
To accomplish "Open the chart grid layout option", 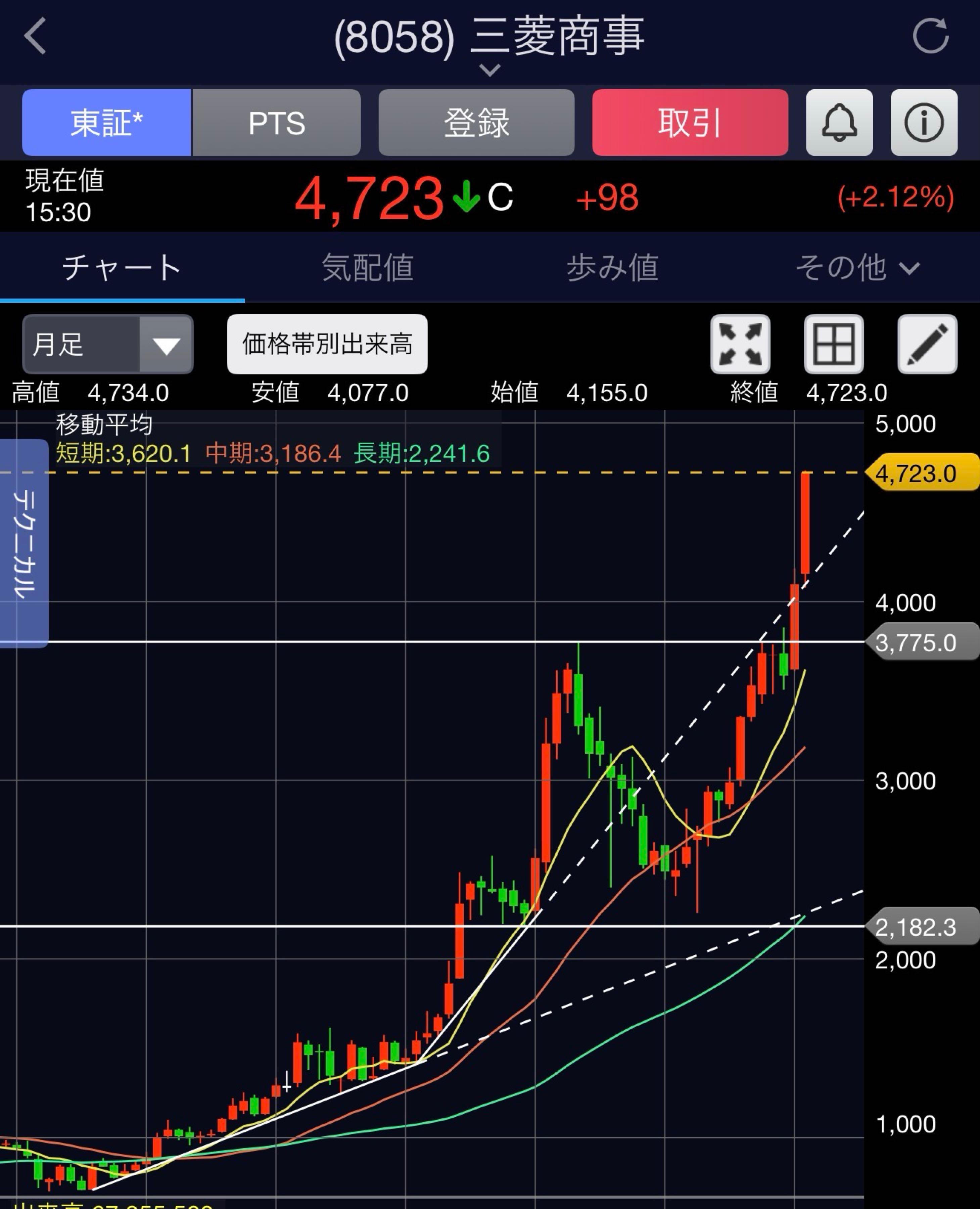I will (x=834, y=344).
